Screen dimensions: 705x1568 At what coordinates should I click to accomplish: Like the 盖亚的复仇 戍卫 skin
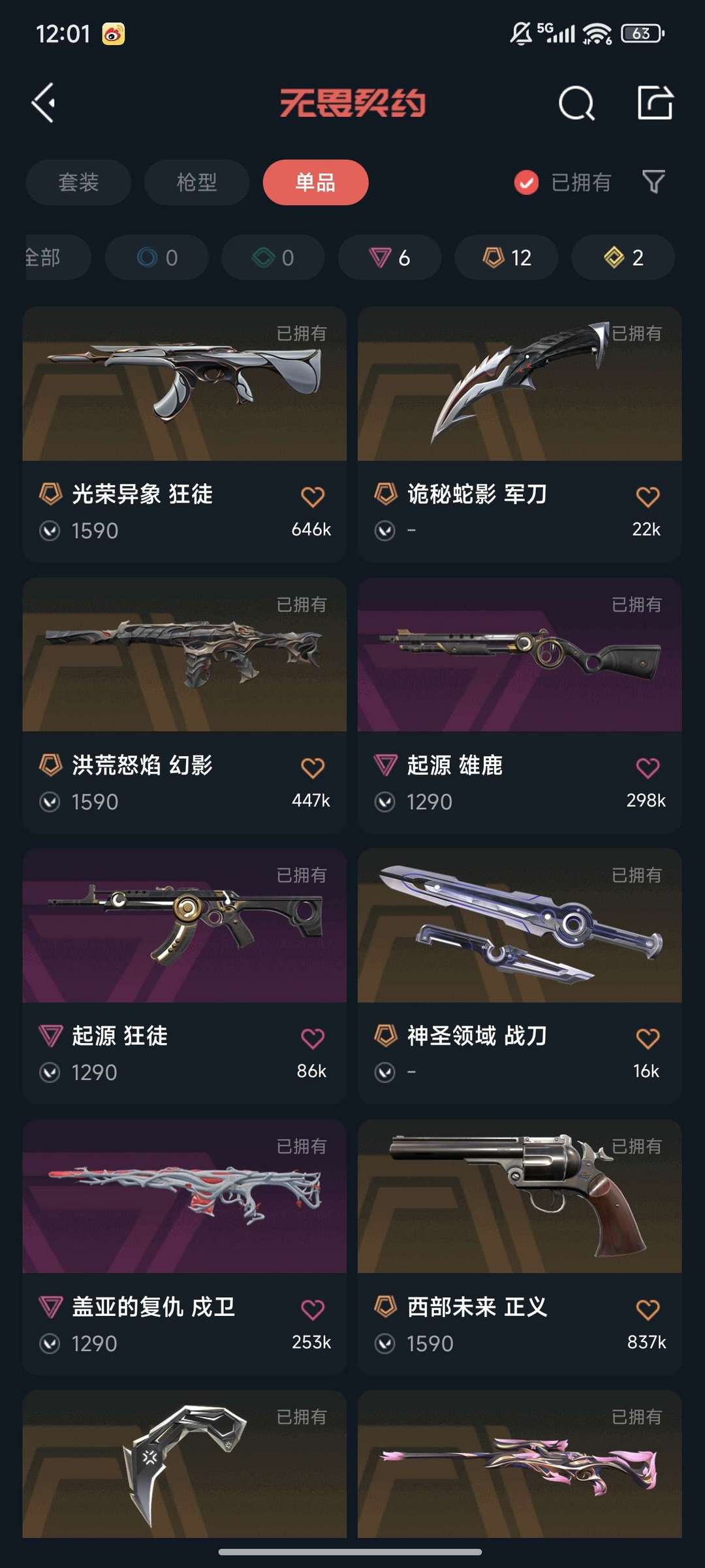pyautogui.click(x=313, y=1310)
